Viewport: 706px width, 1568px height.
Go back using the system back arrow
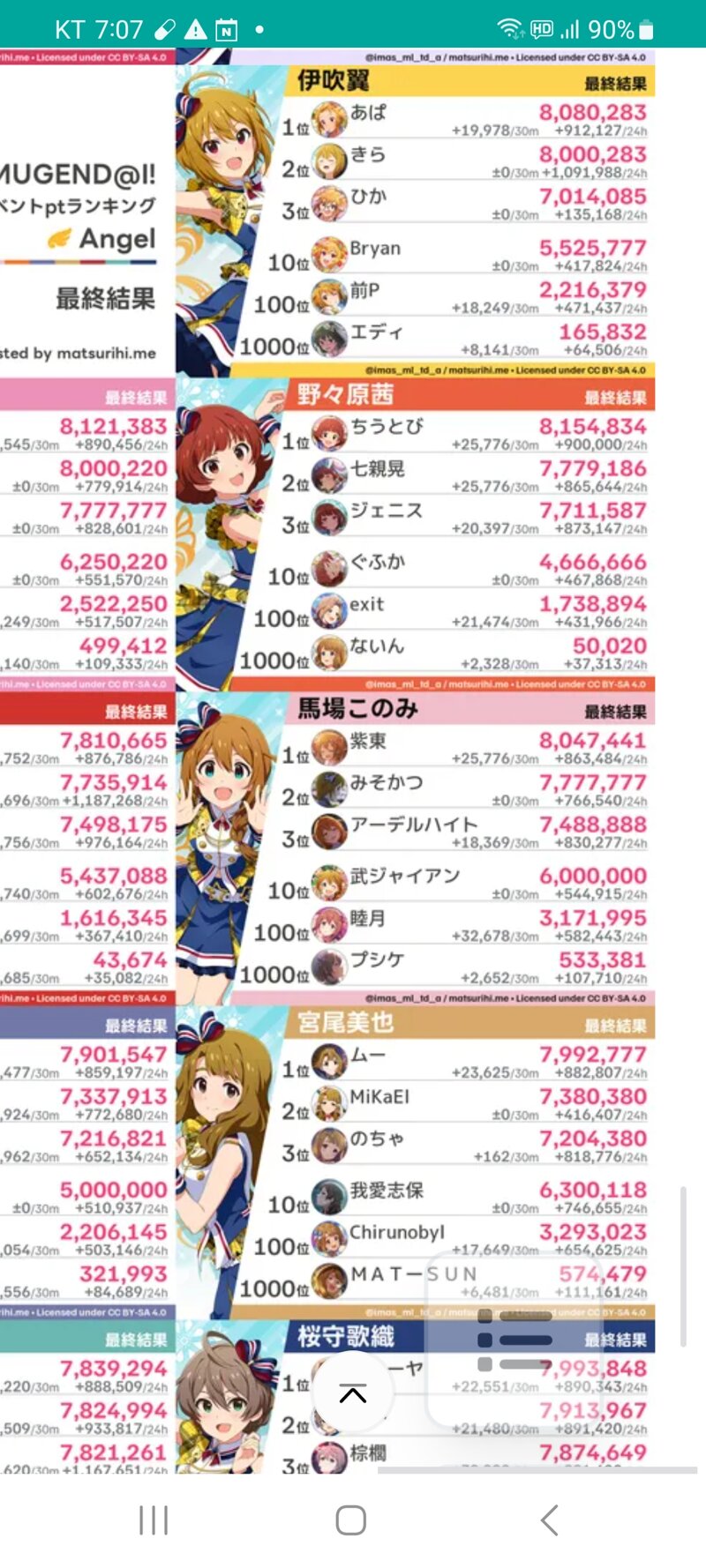click(x=549, y=1520)
